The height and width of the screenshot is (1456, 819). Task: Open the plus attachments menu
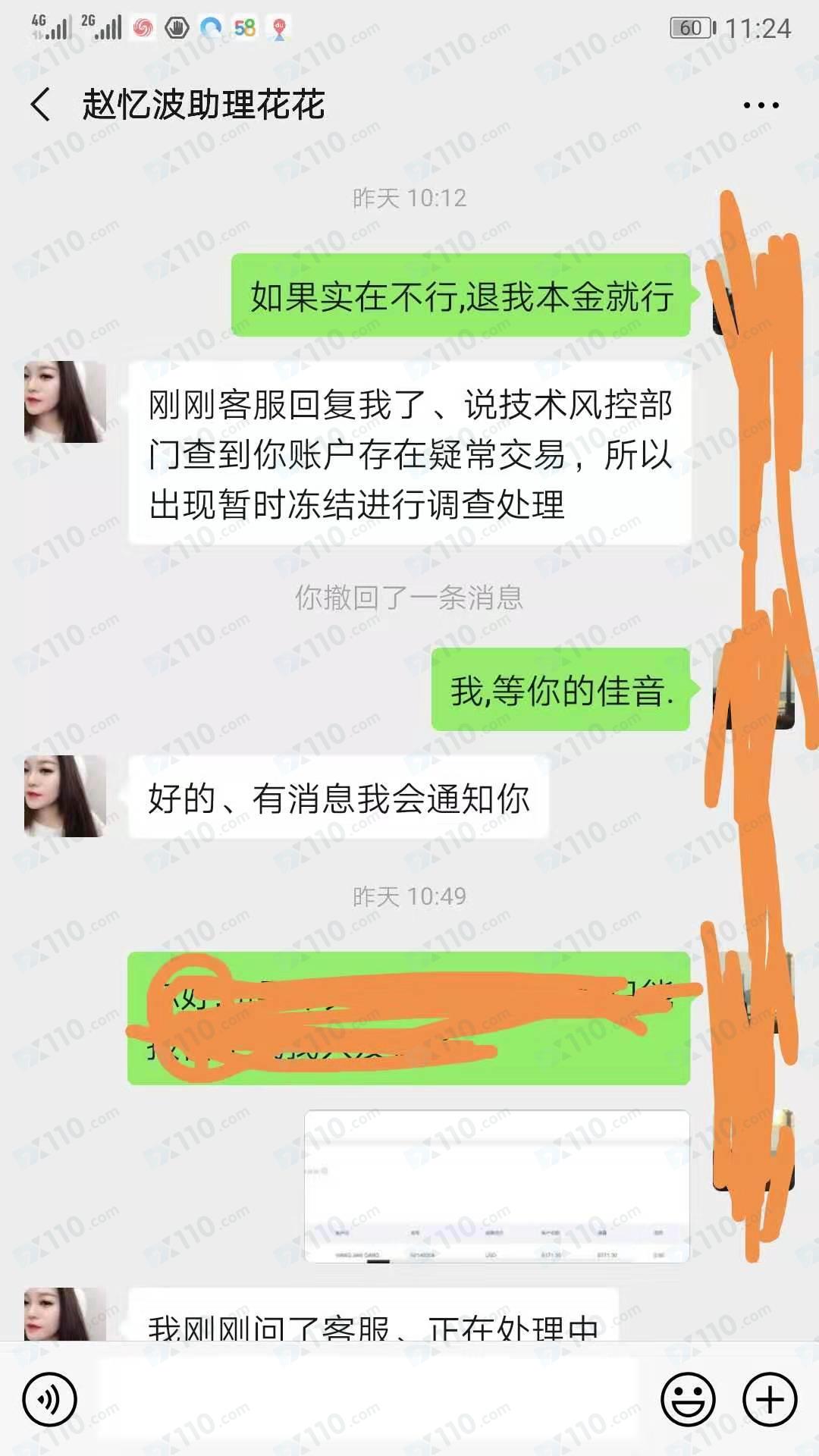coord(770,1399)
